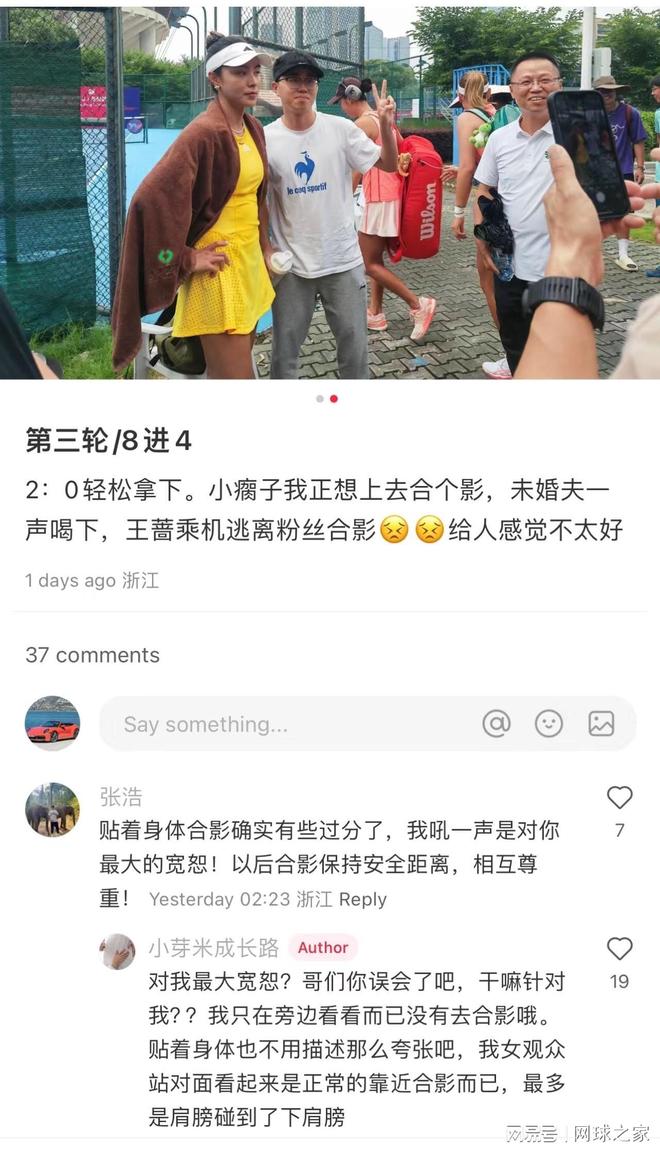Like the reply by 小芽米成长路
Screen dimensions: 660x1151
pyautogui.click(x=619, y=949)
